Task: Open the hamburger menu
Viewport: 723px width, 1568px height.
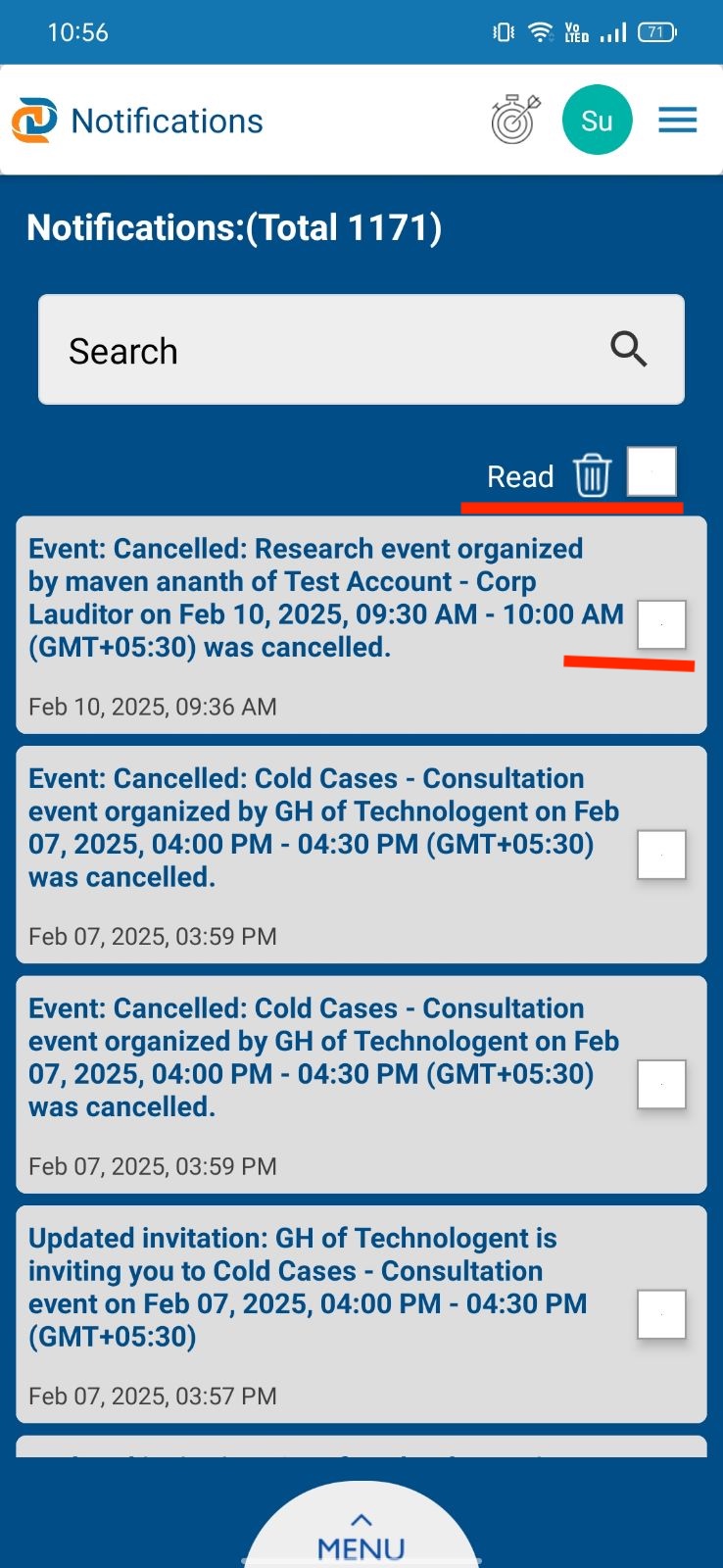Action: coord(678,121)
